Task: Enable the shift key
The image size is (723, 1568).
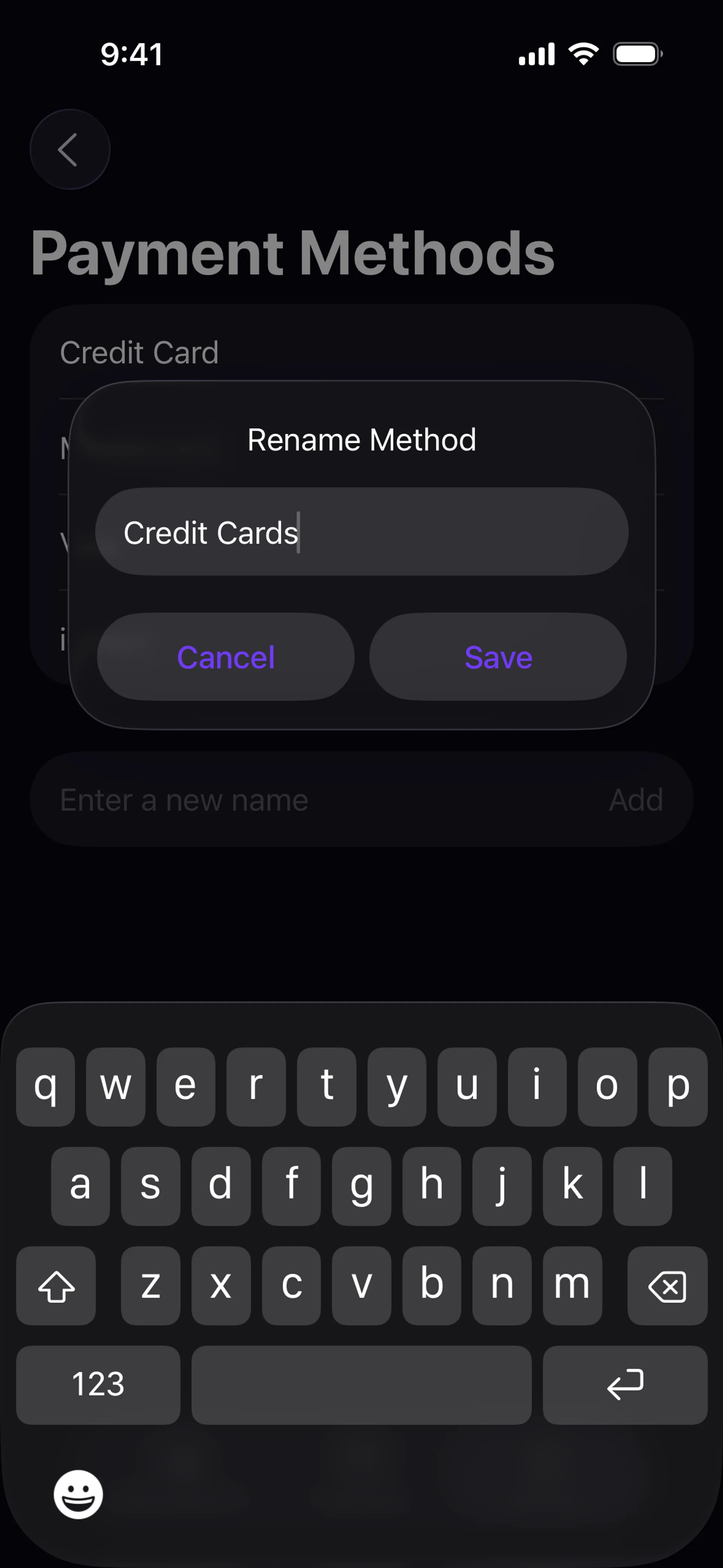Action: pyautogui.click(x=56, y=1285)
